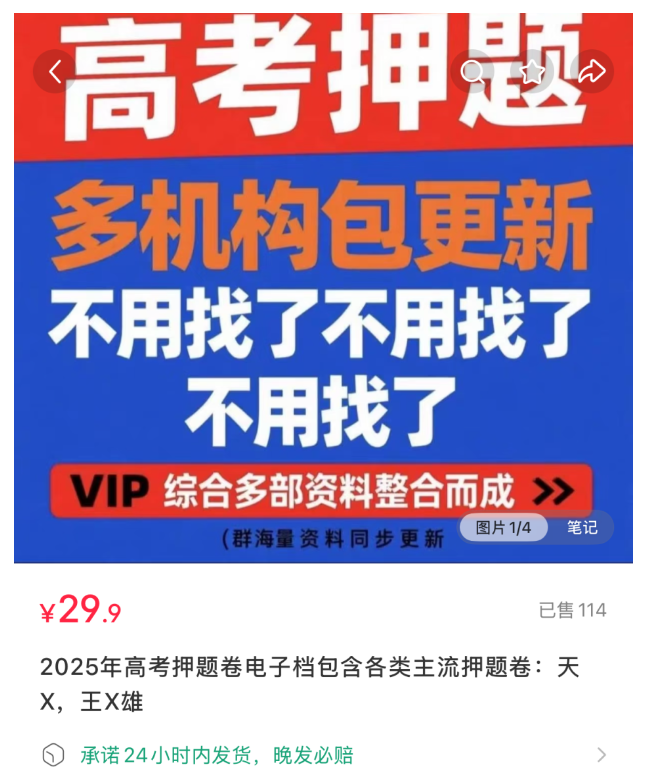Open search with the magnifier icon
Viewport: 659px width, 774px height.
pyautogui.click(x=473, y=71)
